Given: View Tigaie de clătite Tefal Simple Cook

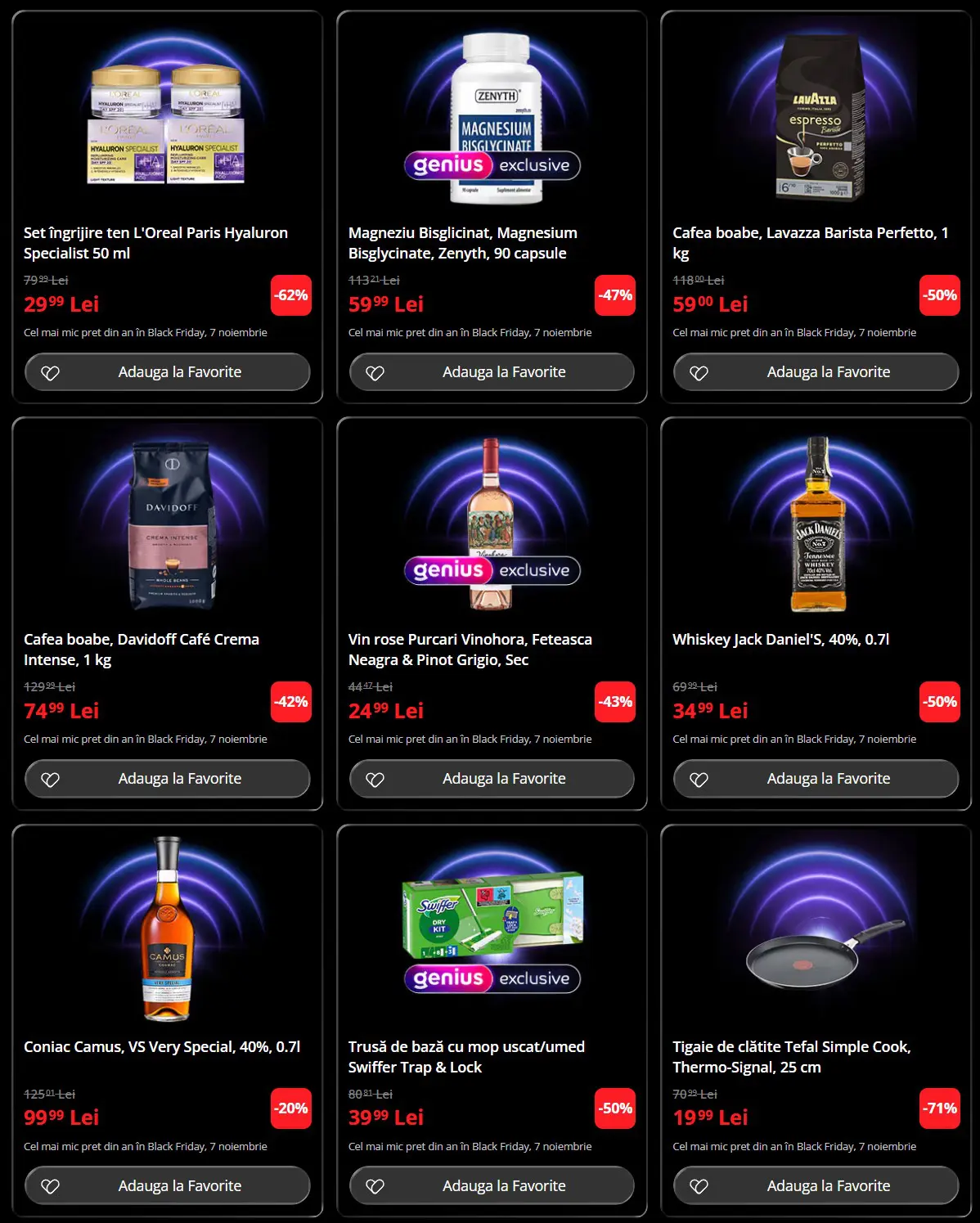Looking at the screenshot, I should (x=791, y=1056).
